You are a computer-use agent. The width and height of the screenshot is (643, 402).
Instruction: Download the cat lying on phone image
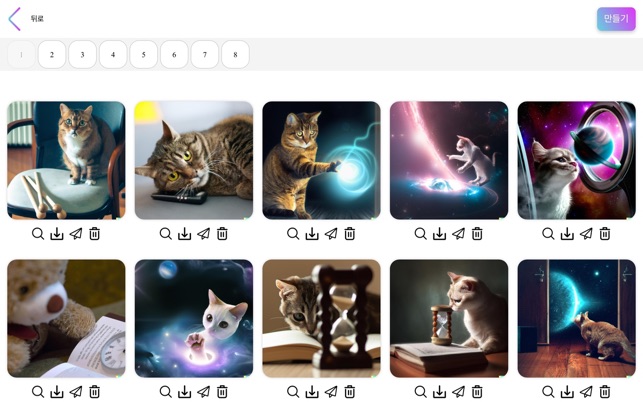pyautogui.click(x=185, y=234)
